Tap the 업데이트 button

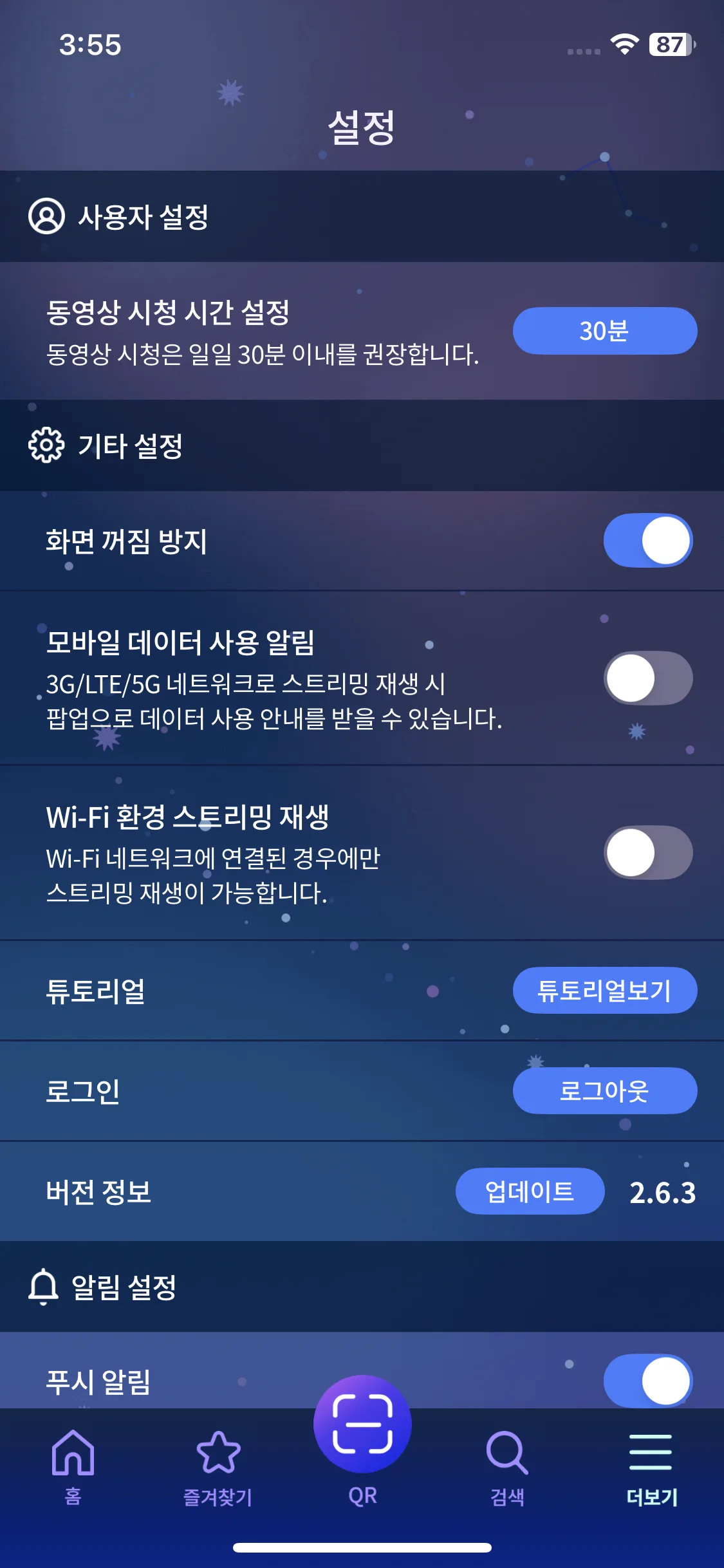[531, 1191]
